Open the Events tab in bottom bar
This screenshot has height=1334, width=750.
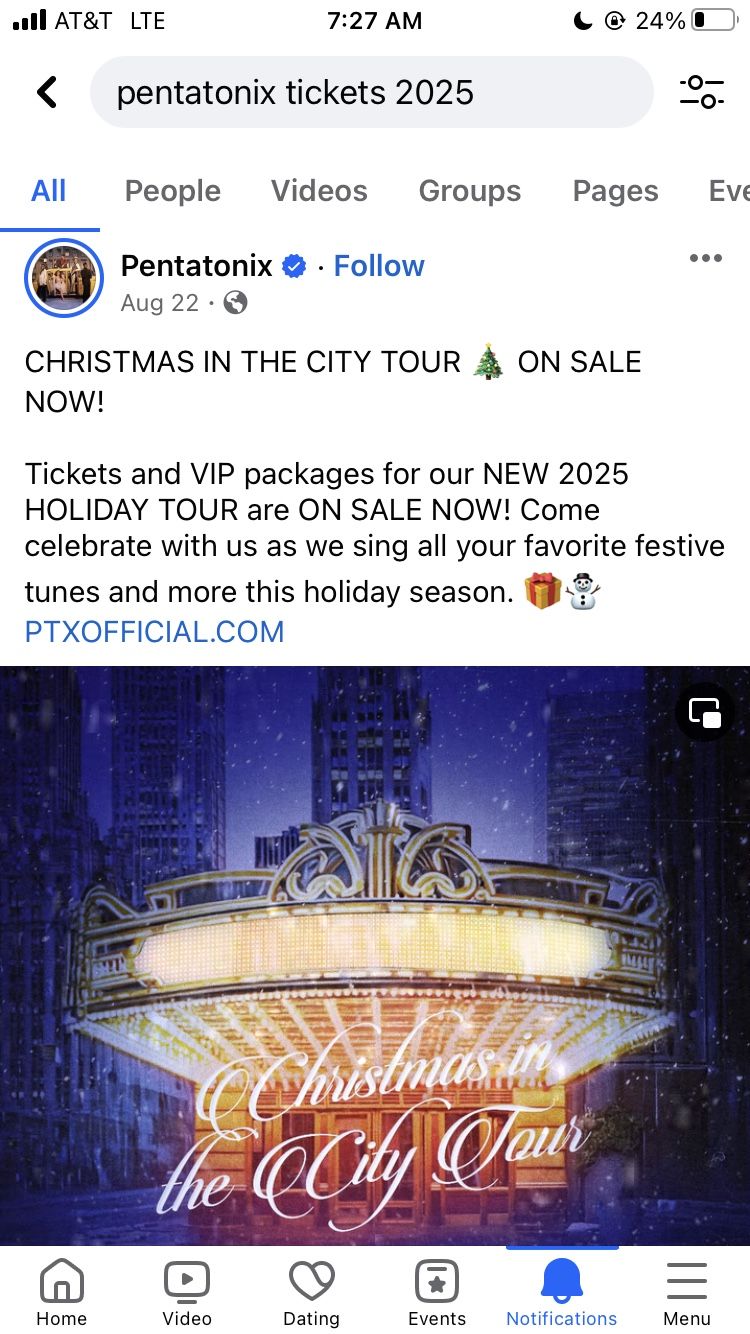[437, 1292]
